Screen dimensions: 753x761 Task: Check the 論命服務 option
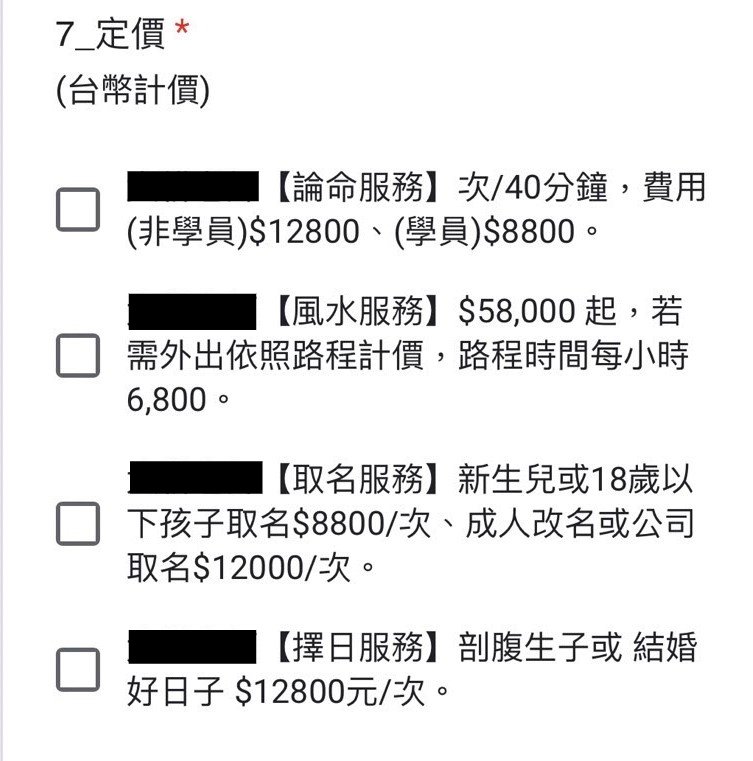78,210
